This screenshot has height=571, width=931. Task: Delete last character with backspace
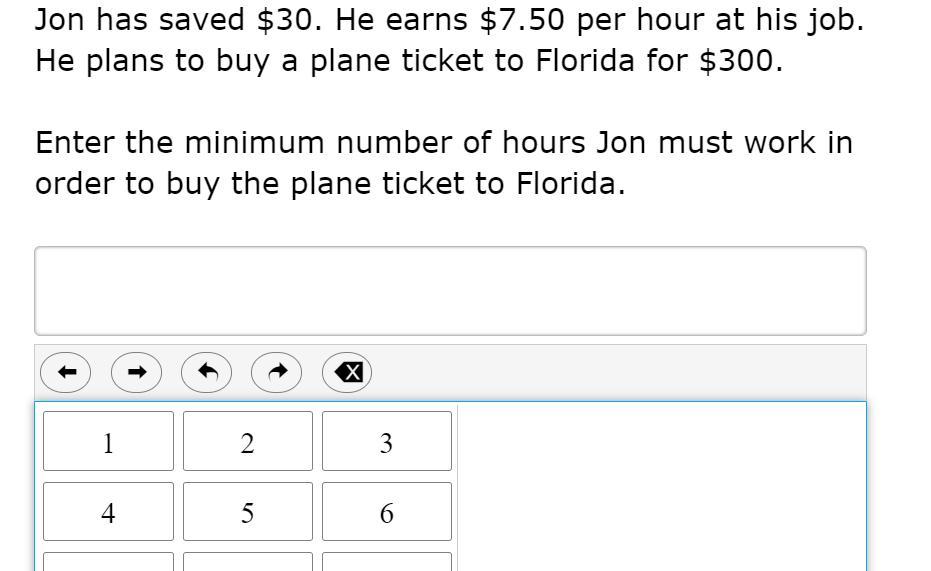347,372
